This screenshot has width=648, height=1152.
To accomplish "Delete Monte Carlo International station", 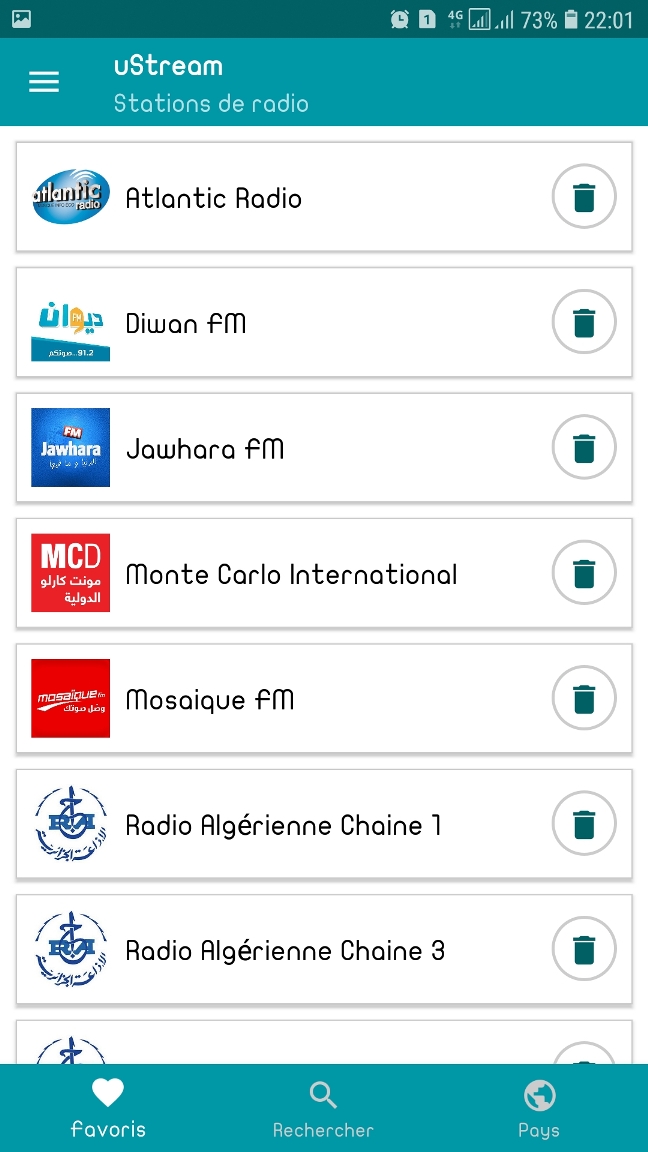I will [x=584, y=573].
